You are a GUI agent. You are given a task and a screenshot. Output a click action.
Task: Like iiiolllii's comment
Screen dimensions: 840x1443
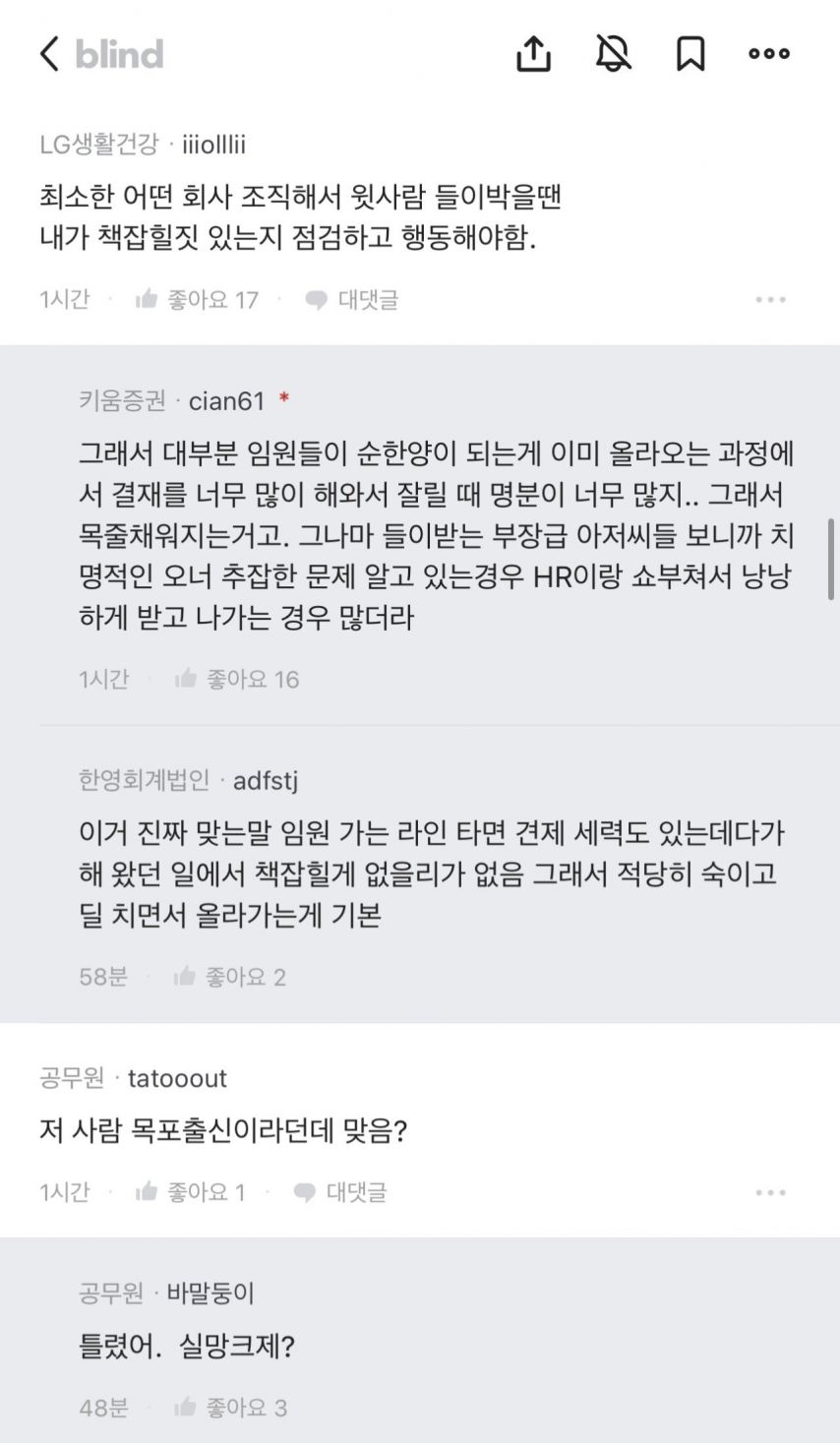197,300
